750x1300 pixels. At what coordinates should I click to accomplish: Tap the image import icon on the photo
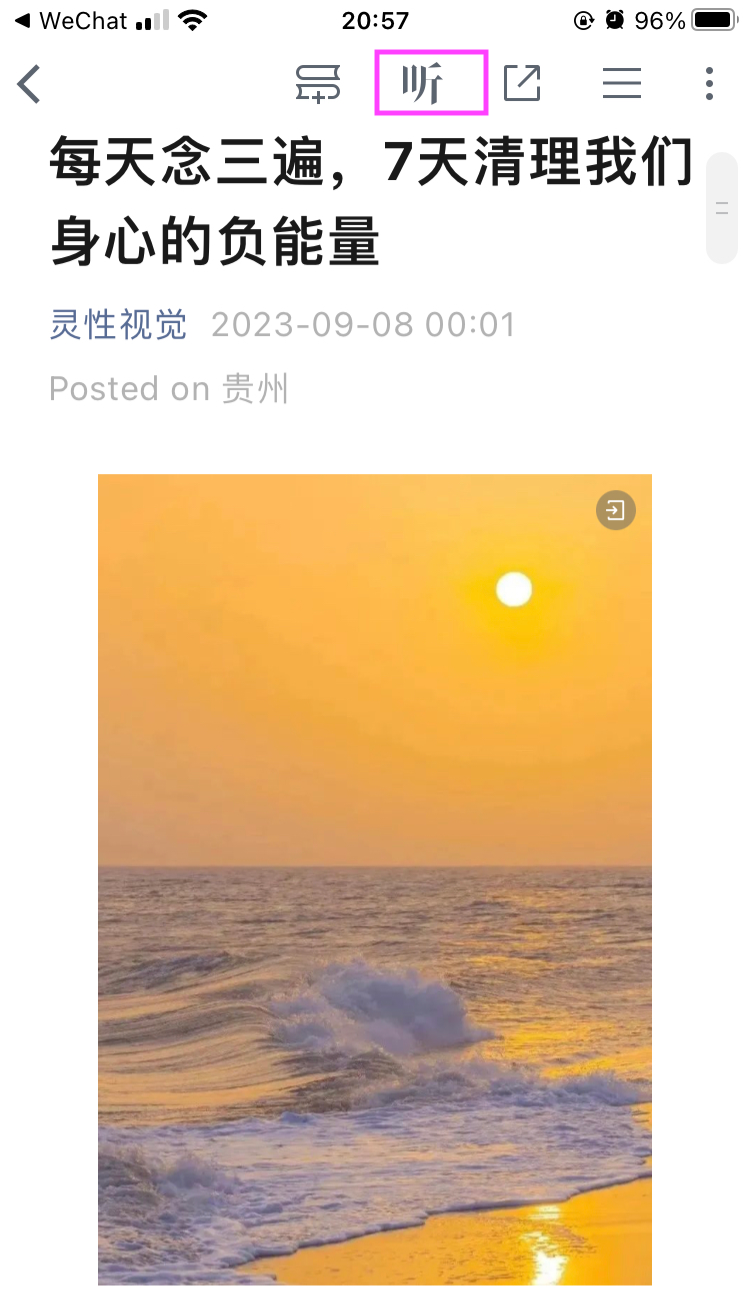point(615,511)
